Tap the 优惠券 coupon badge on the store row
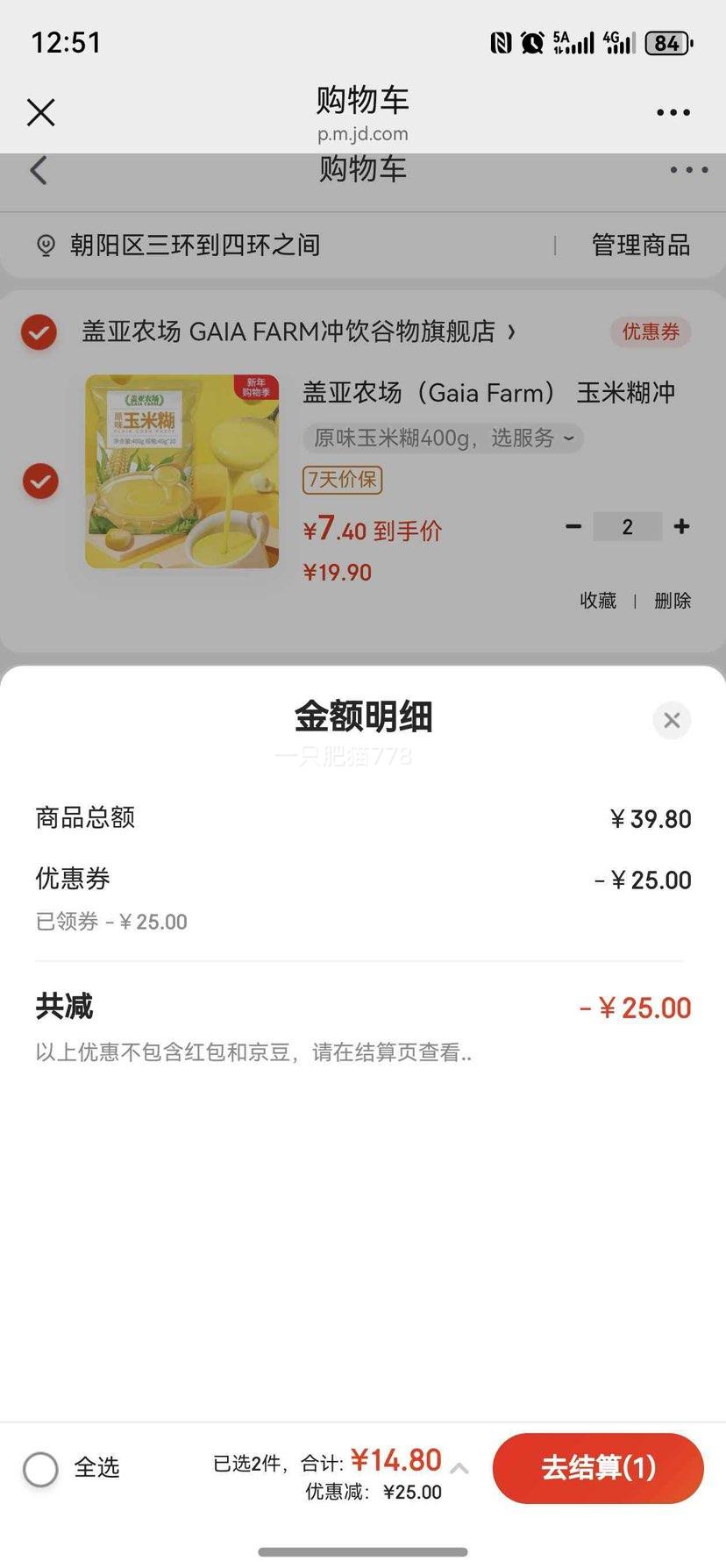The width and height of the screenshot is (726, 1568). [x=650, y=332]
